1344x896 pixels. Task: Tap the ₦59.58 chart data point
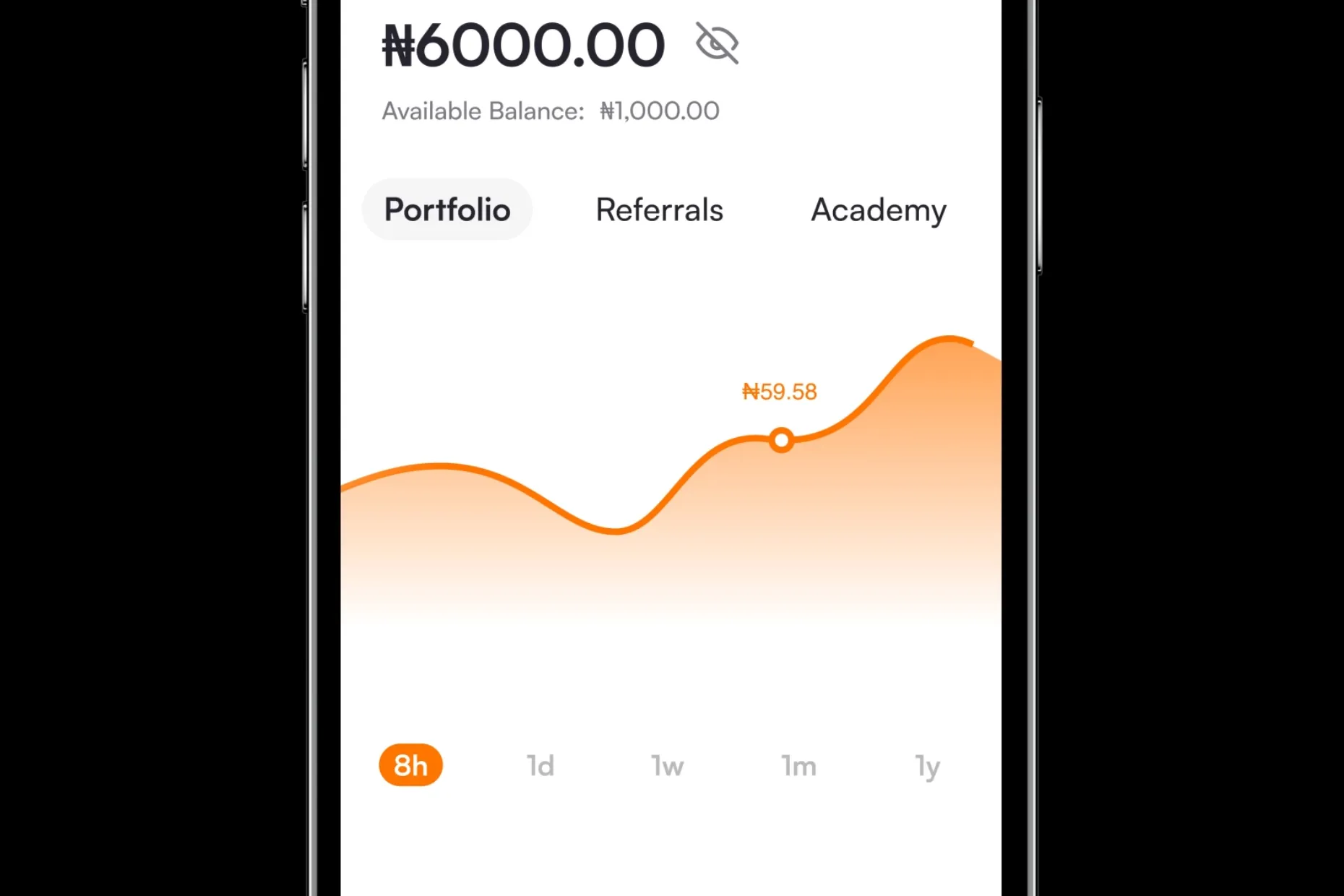click(781, 440)
